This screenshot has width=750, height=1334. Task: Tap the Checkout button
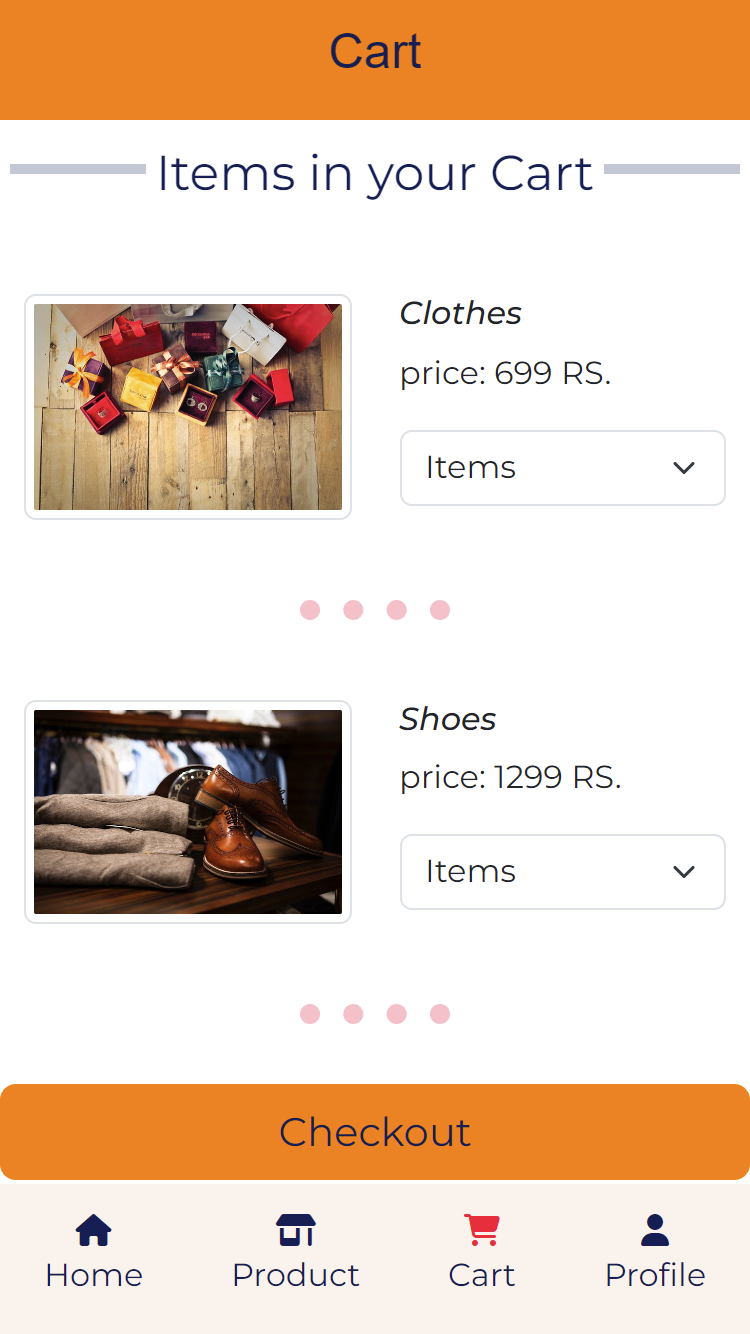tap(375, 1132)
